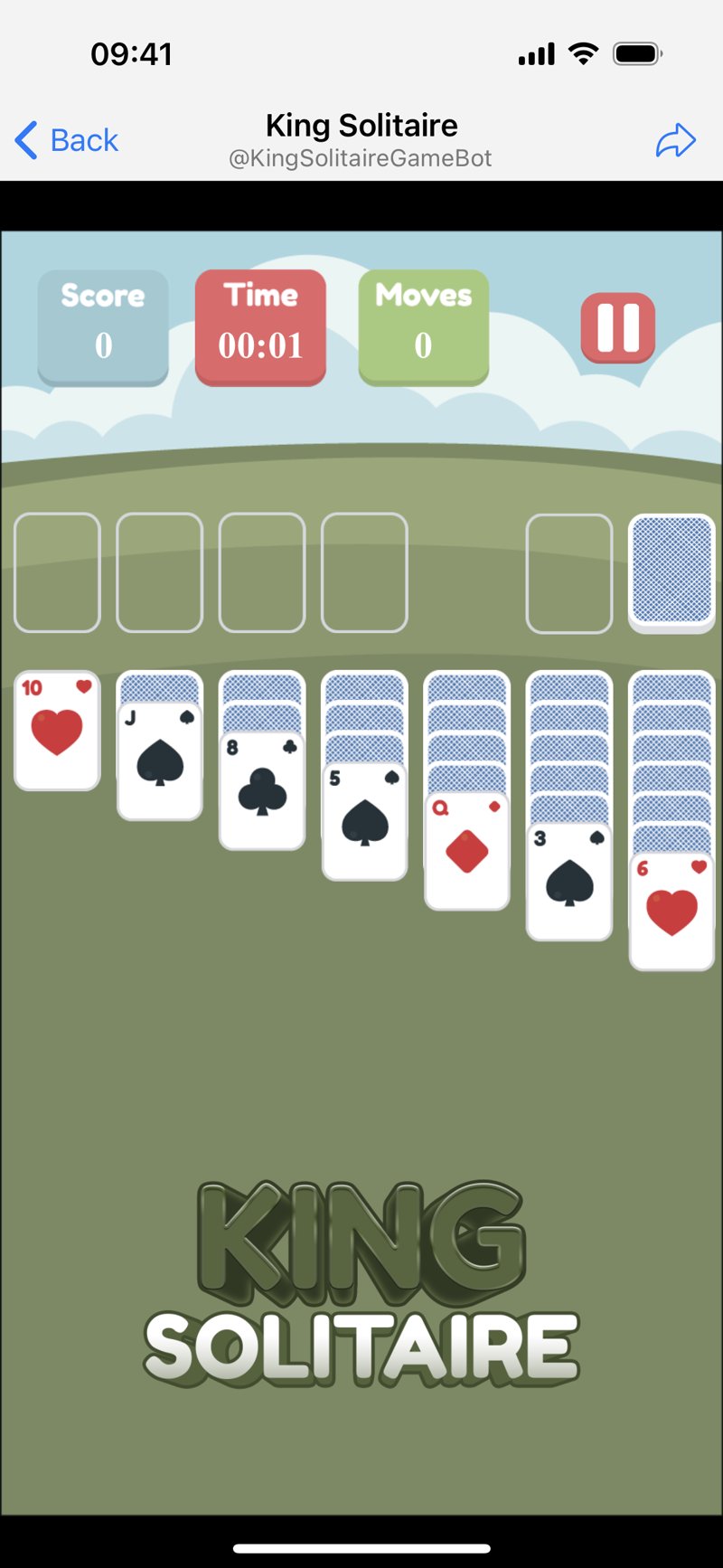
Task: Tap the share arrow icon
Action: click(674, 140)
